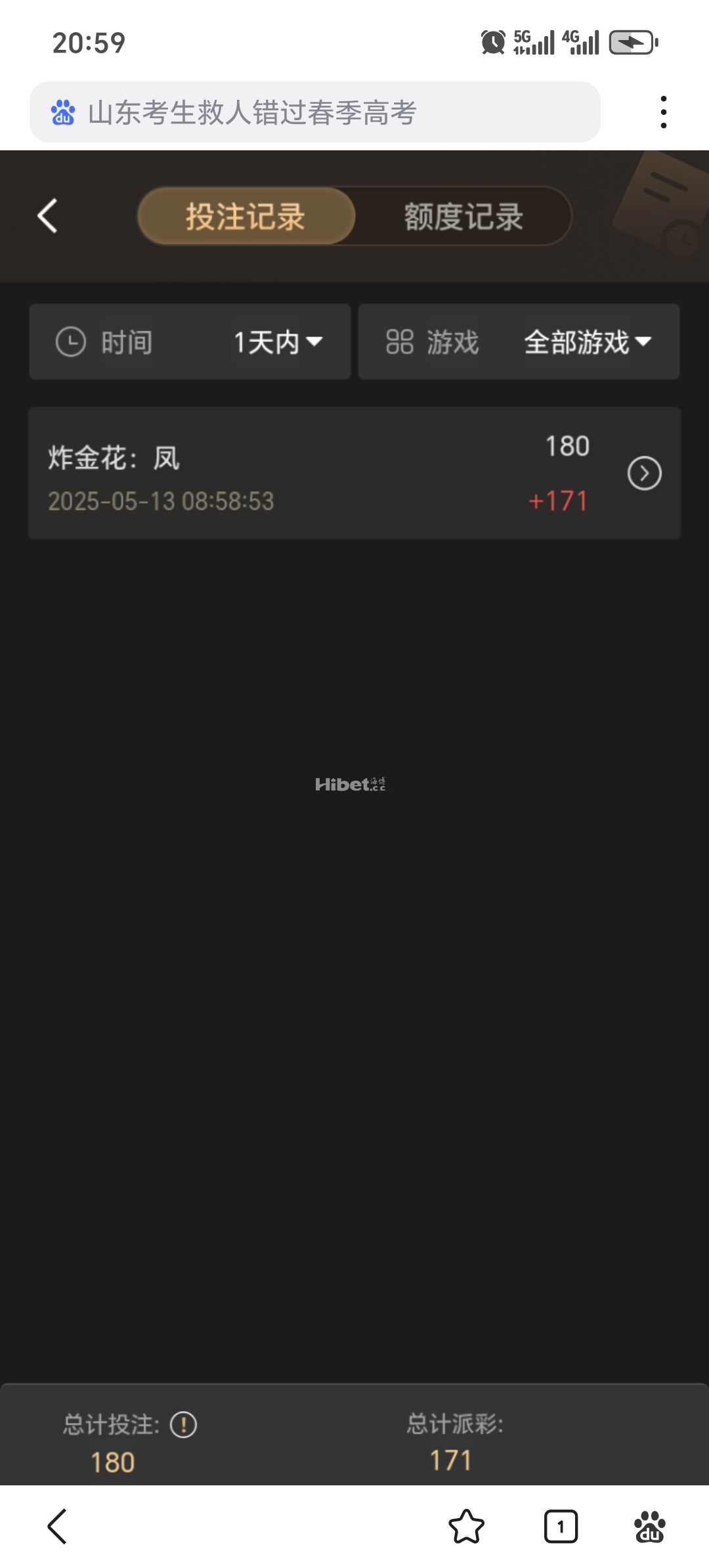This screenshot has height=1568, width=709.
Task: Click the +171 payout amount link
Action: point(559,501)
